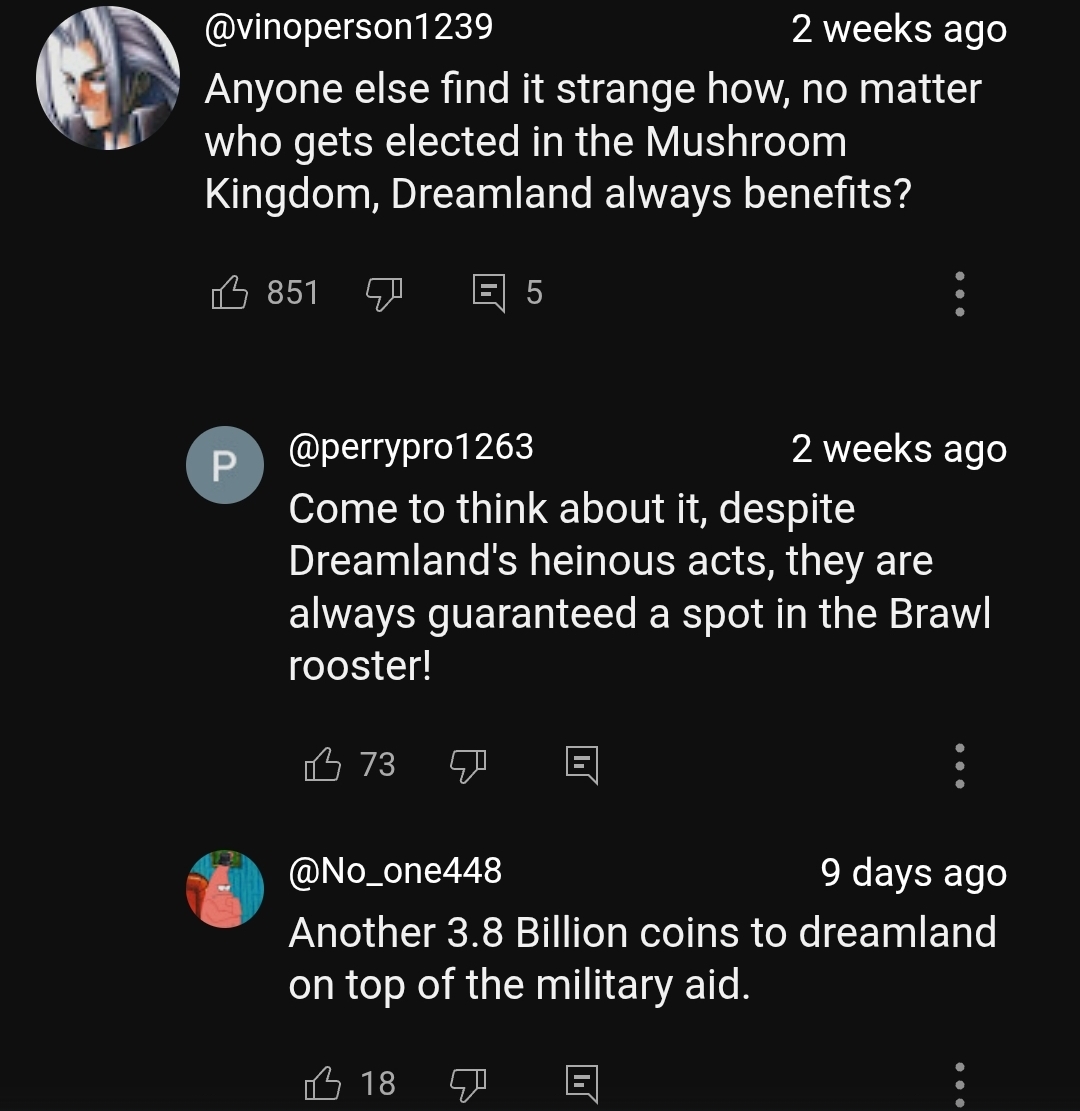Open more options for @perrypro1263's reply
Screen dimensions: 1080x1111
pyautogui.click(x=959, y=766)
